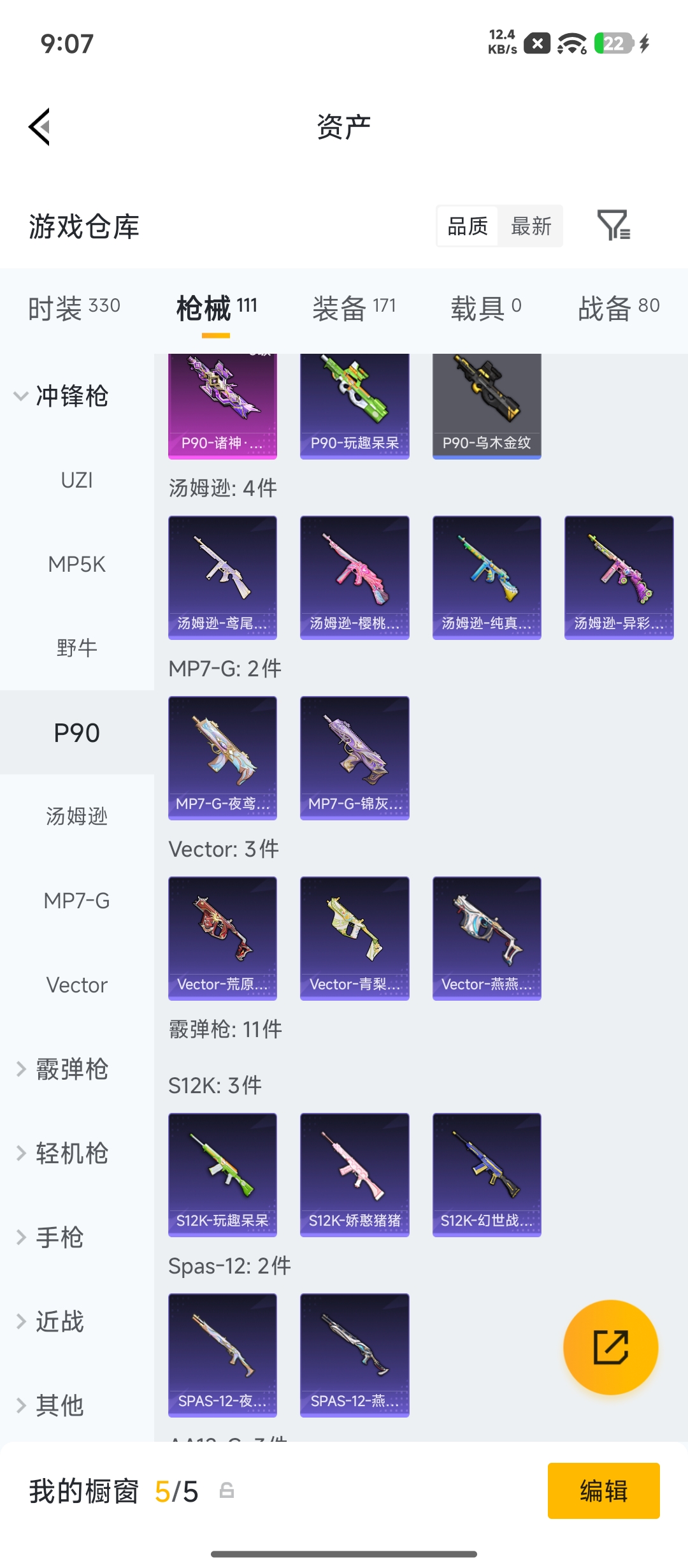This screenshot has width=688, height=1568.
Task: Select UZI in the sidebar
Action: coord(77,480)
